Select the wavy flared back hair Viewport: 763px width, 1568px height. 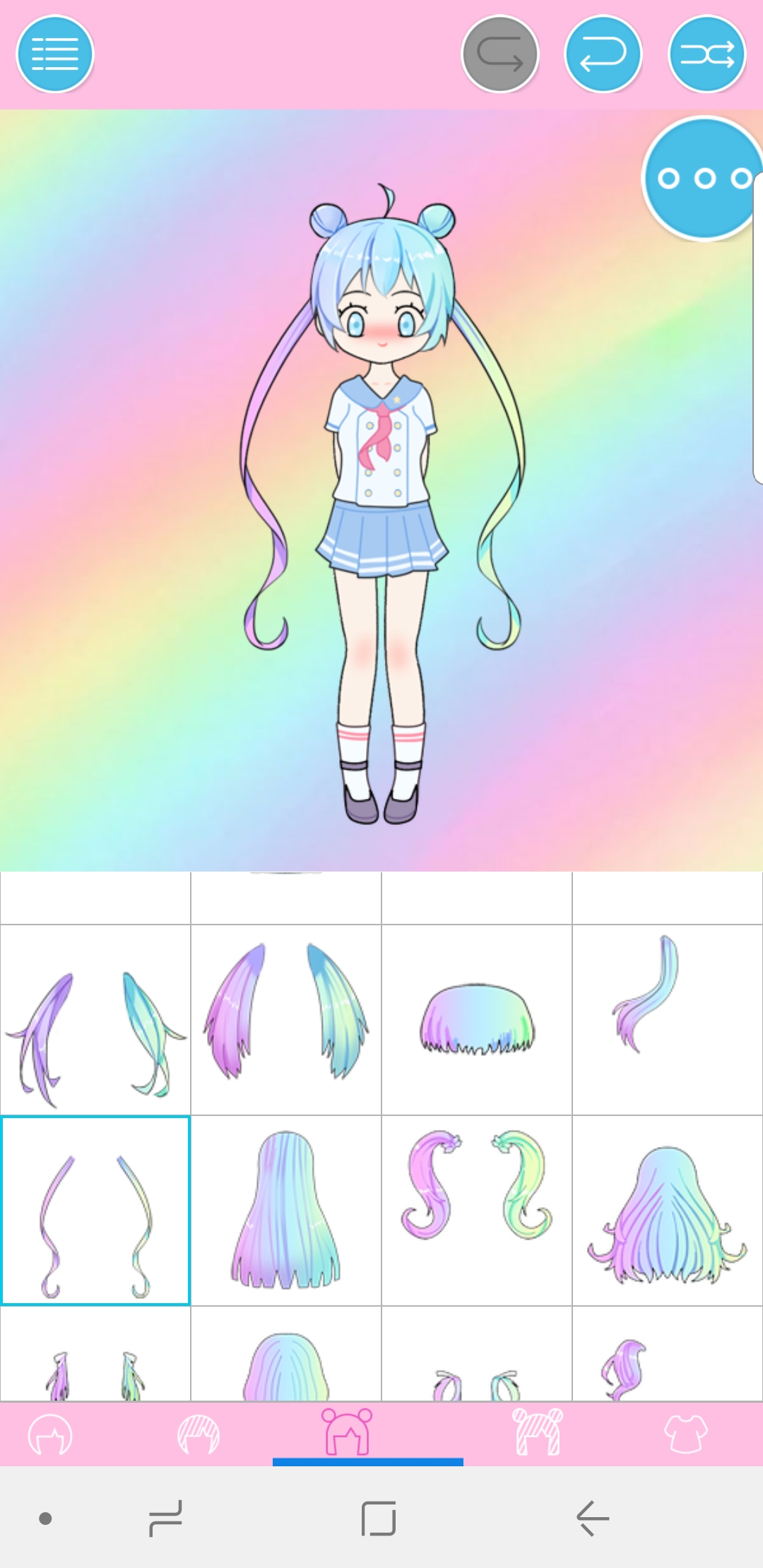(668, 1211)
